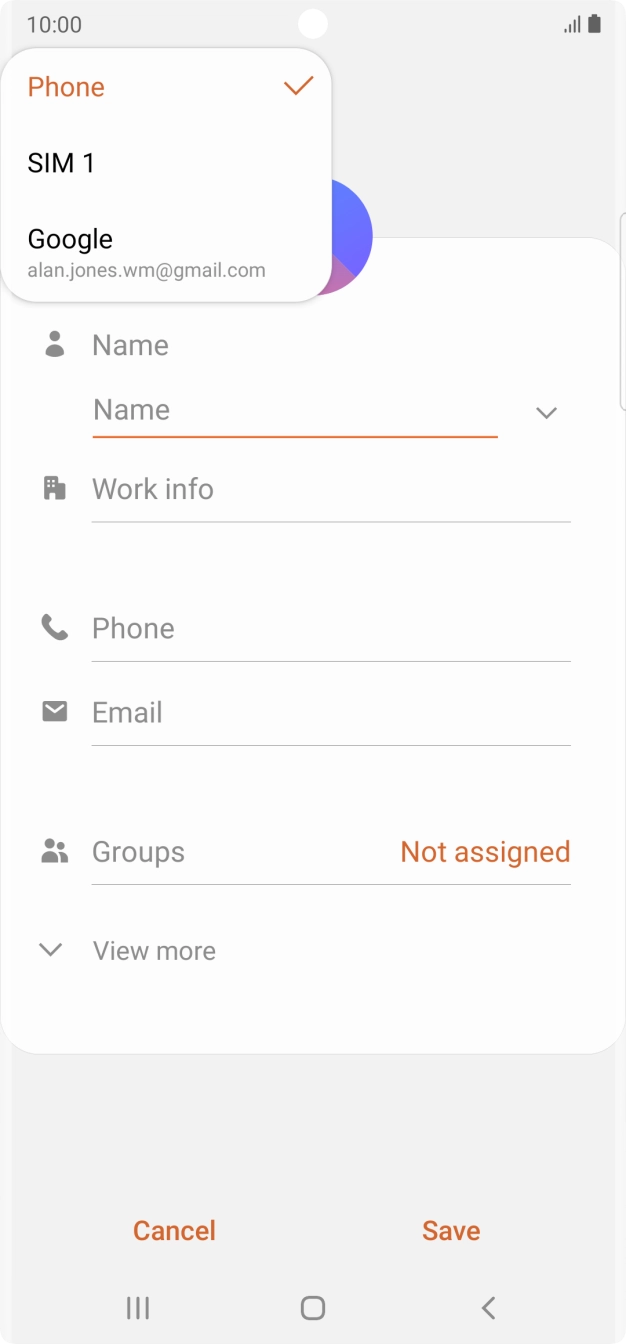The height and width of the screenshot is (1344, 626).
Task: Save the new contact
Action: click(x=451, y=1231)
